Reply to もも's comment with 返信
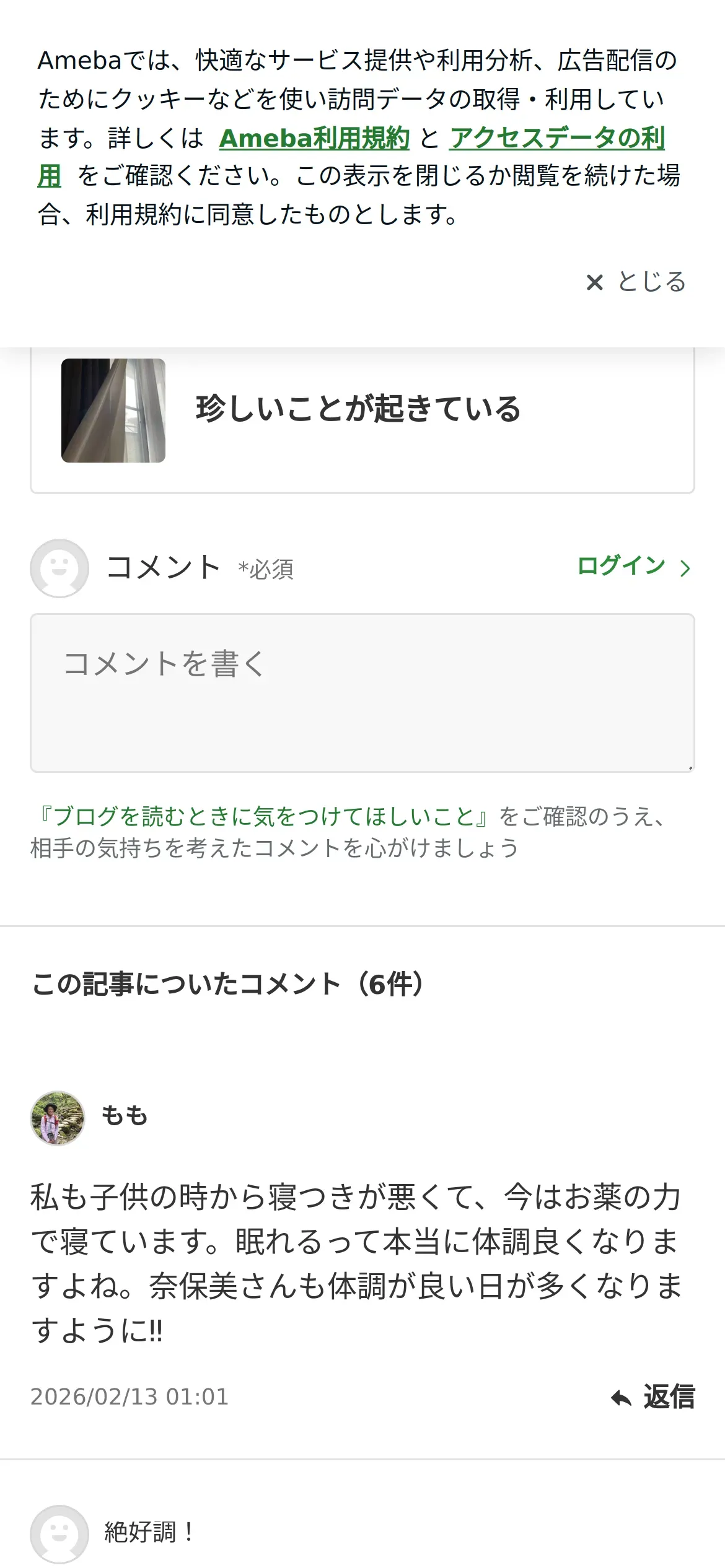 (x=653, y=1397)
